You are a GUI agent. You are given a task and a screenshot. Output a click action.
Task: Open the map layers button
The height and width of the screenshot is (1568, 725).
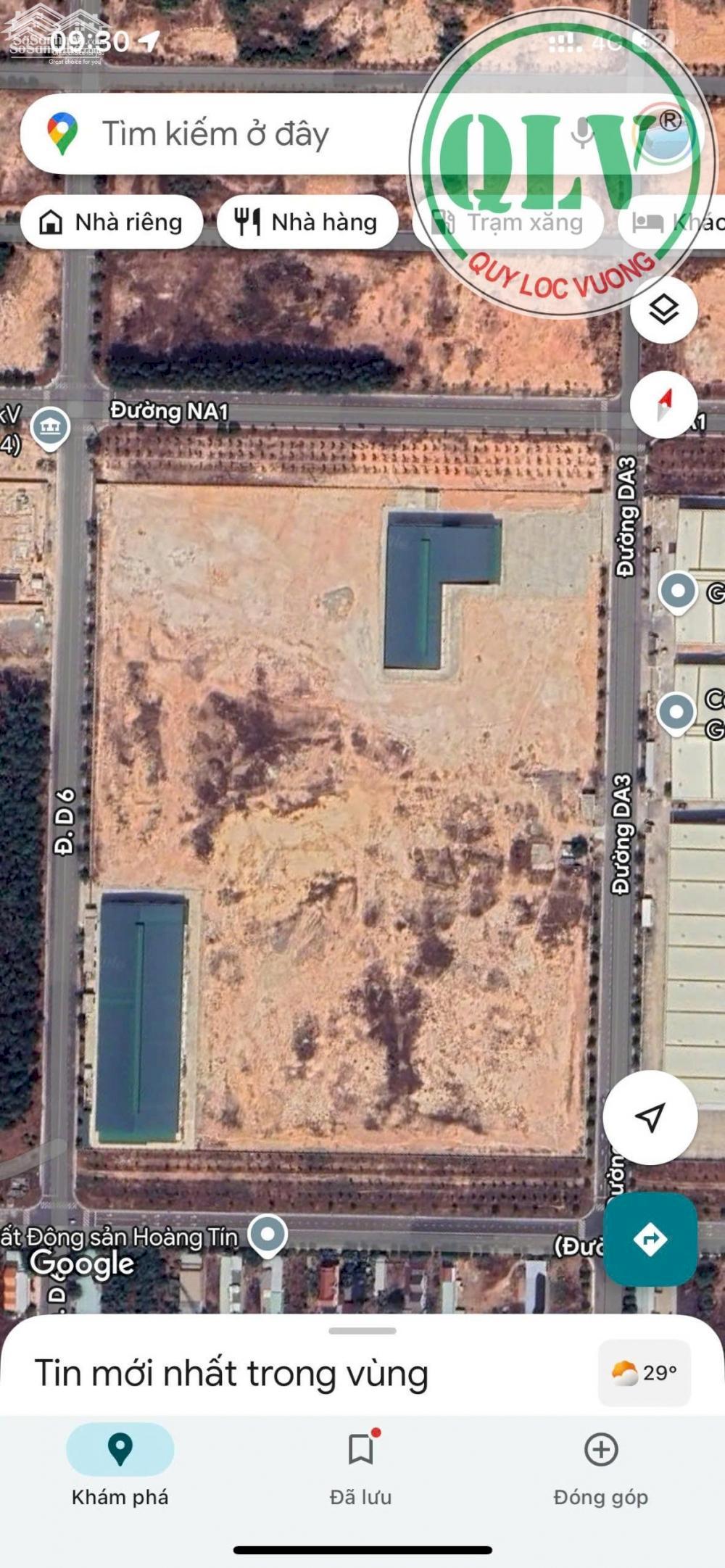[x=663, y=310]
